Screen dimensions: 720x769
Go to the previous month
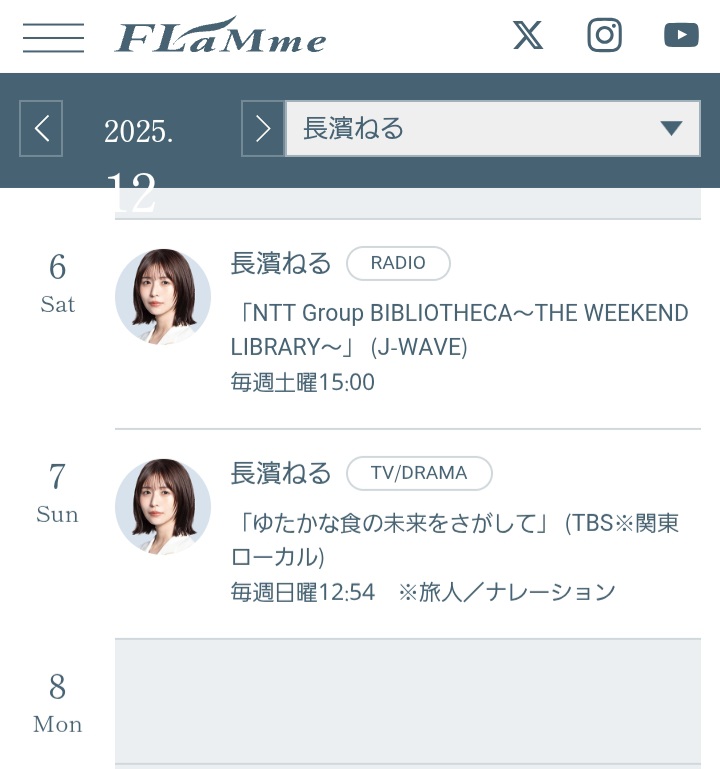41,128
